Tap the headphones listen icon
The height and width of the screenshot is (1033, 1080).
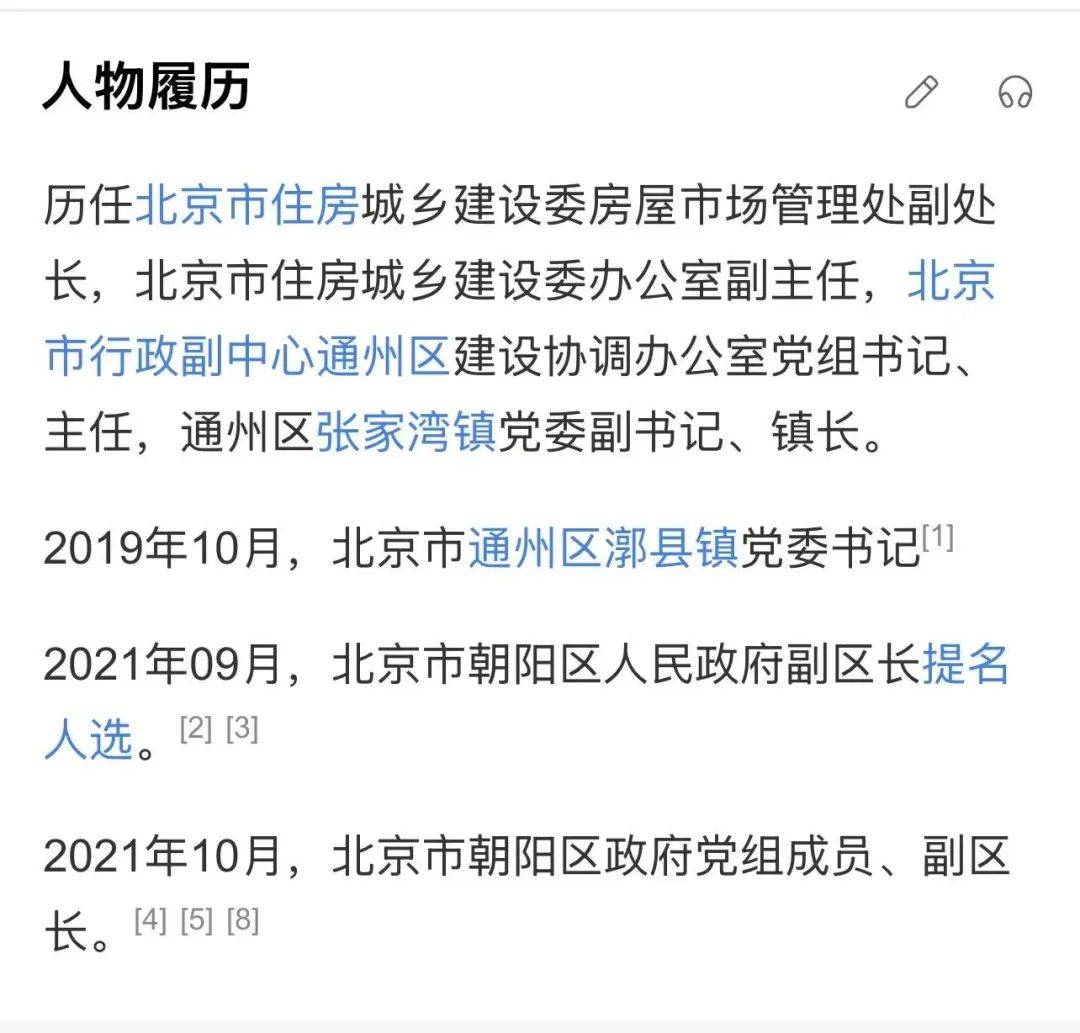tap(1015, 92)
